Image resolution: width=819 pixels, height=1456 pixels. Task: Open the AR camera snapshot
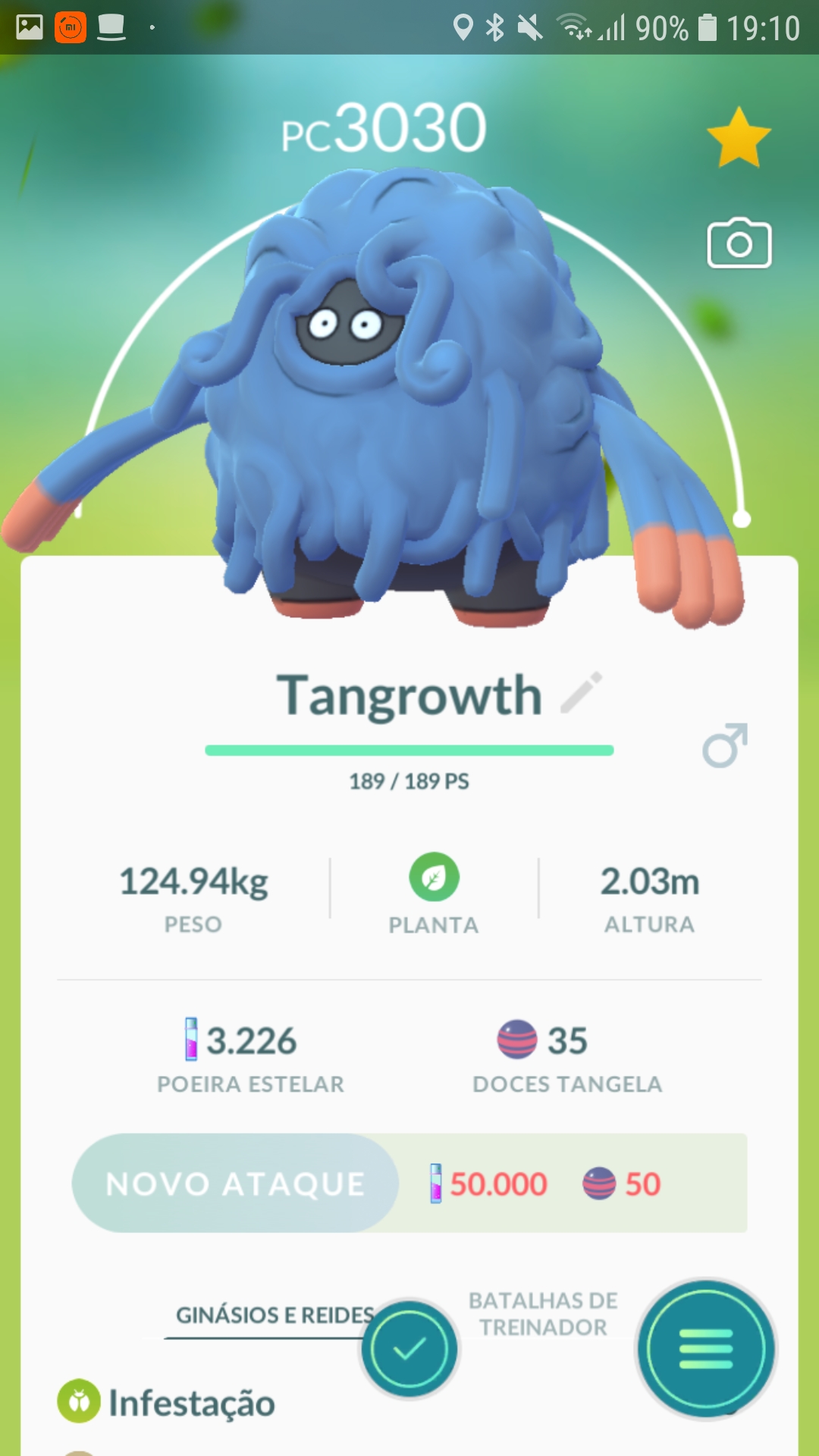pos(739,244)
